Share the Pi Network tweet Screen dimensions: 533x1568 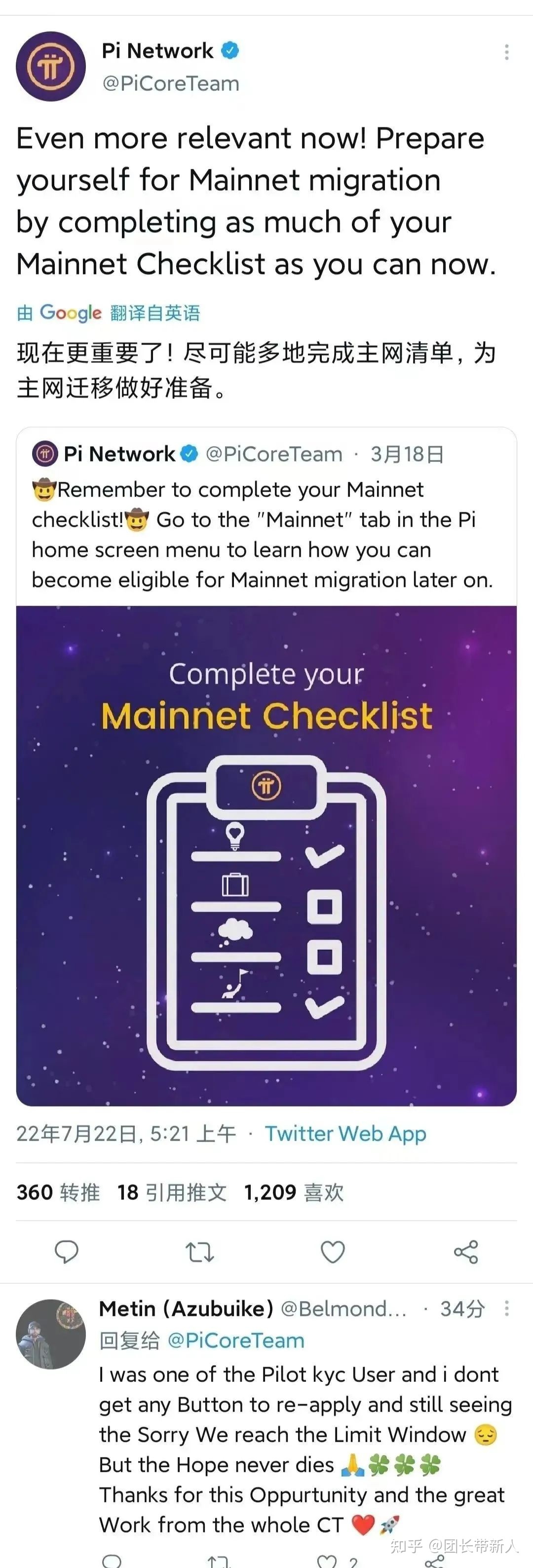pyautogui.click(x=465, y=1252)
